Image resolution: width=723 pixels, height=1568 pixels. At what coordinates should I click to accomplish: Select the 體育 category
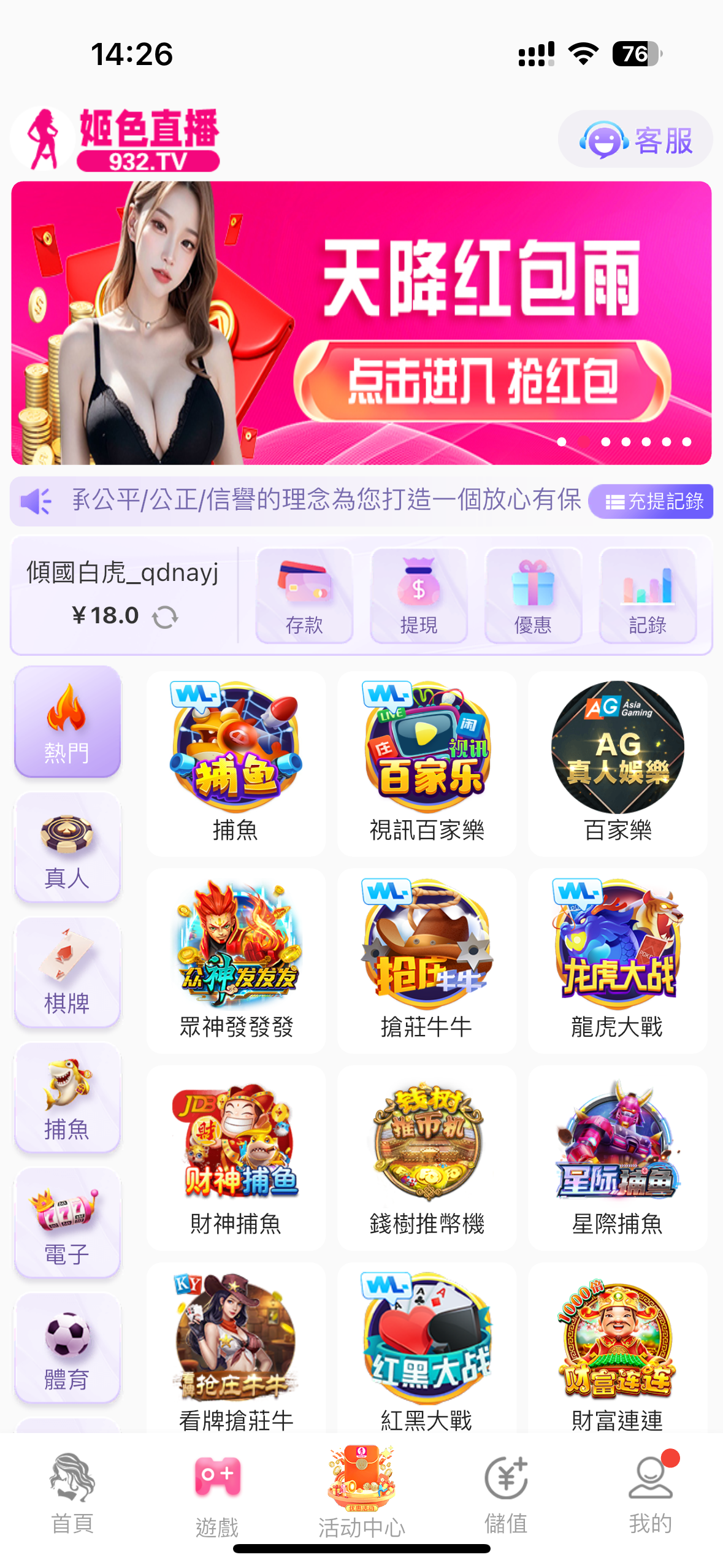pyautogui.click(x=67, y=1348)
